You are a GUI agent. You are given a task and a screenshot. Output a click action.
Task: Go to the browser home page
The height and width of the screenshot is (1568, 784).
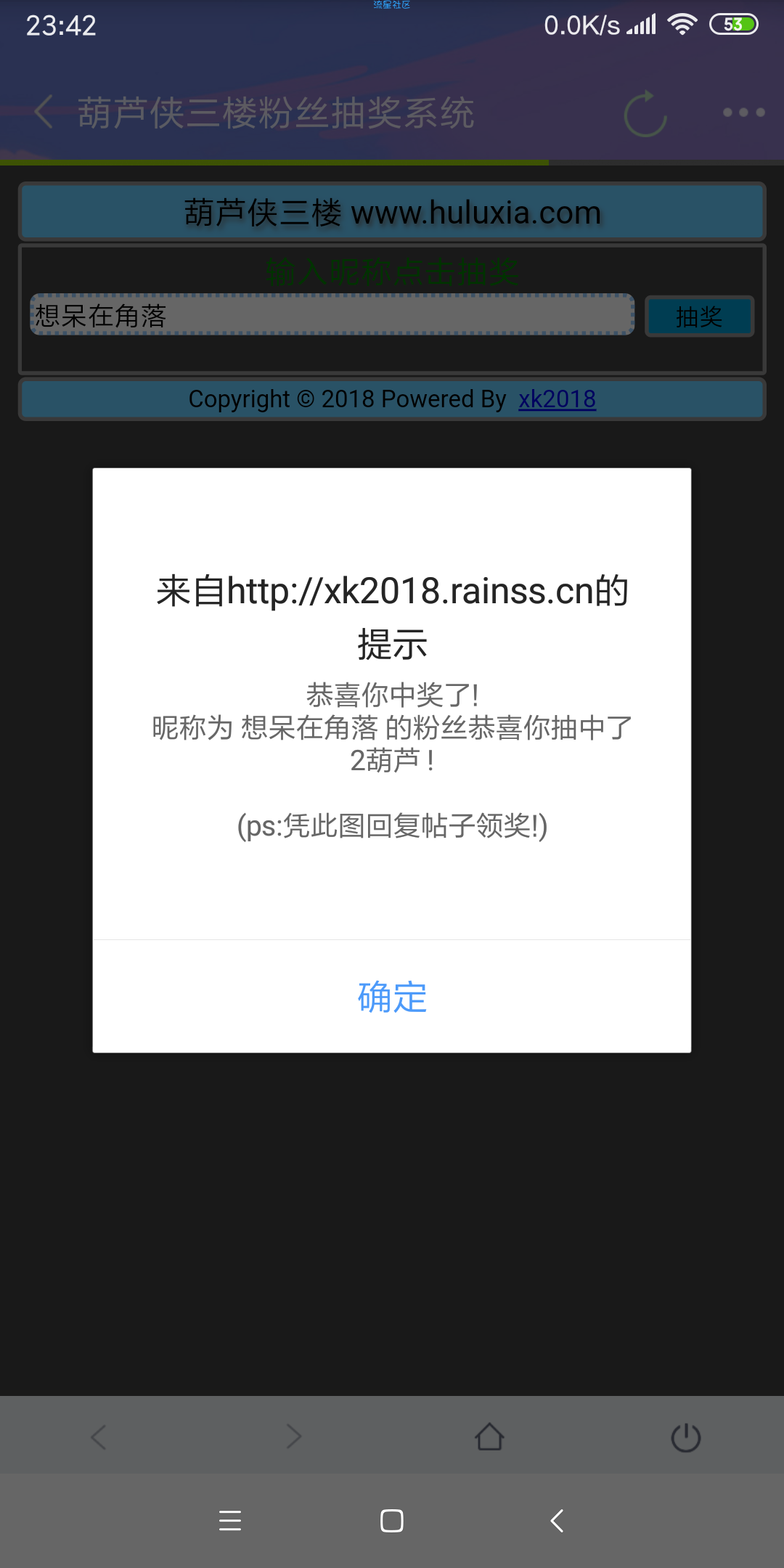click(489, 1437)
